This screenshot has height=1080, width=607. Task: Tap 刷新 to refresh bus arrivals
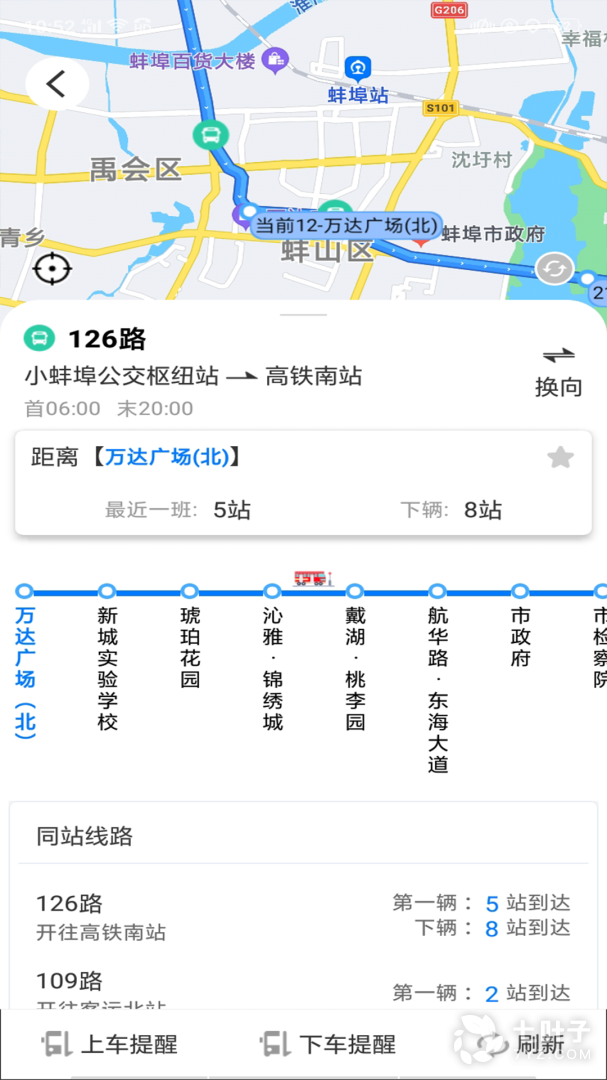tap(523, 1045)
